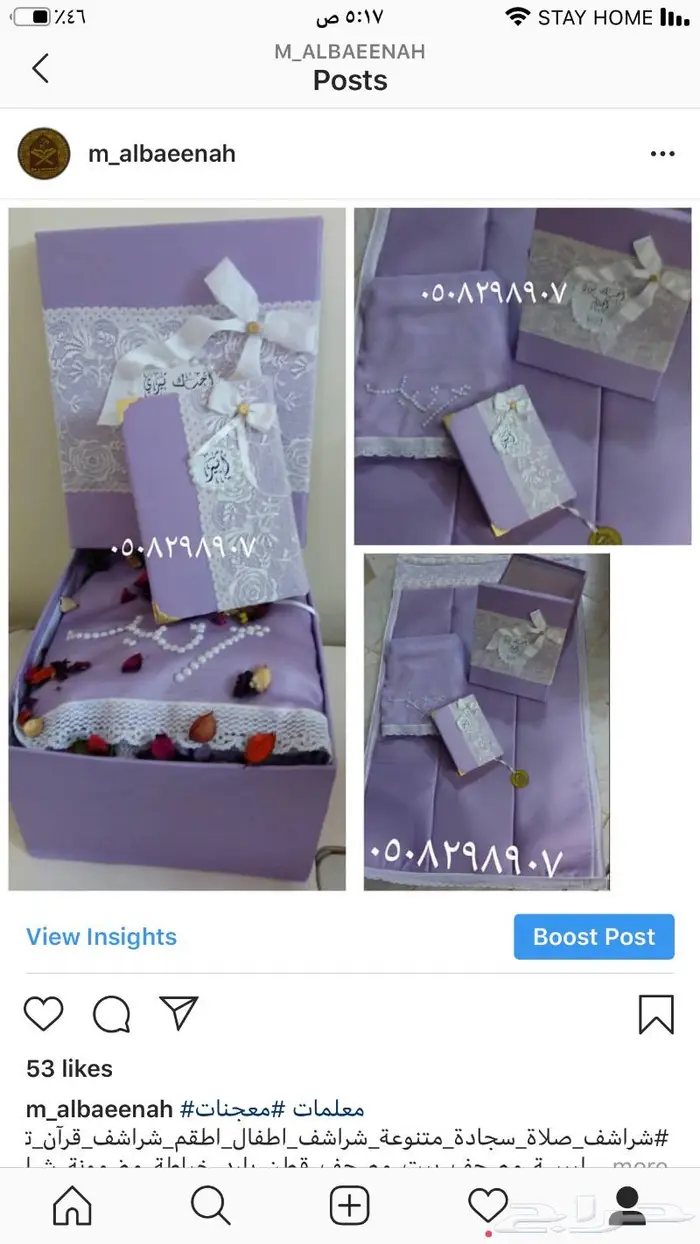Like this post with the heart icon

click(44, 1014)
